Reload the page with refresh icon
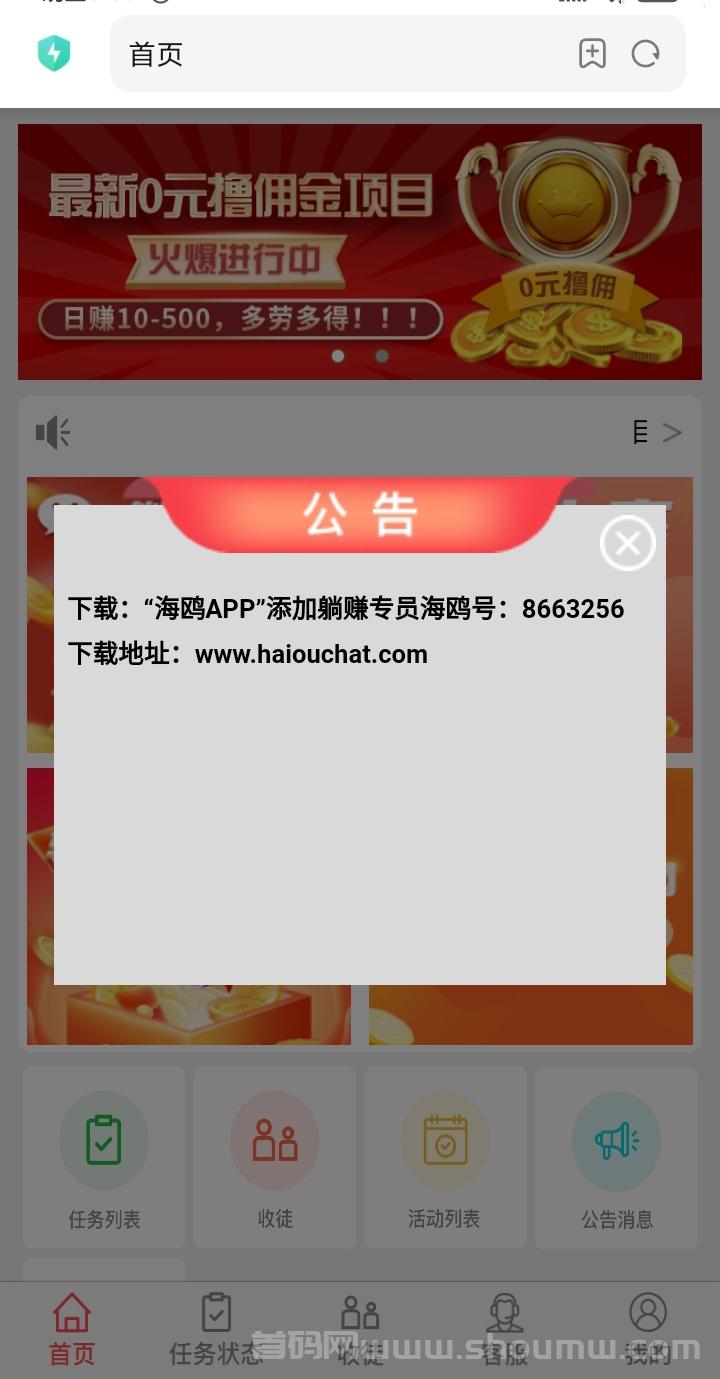Screen dimensions: 720x1379 [x=646, y=54]
